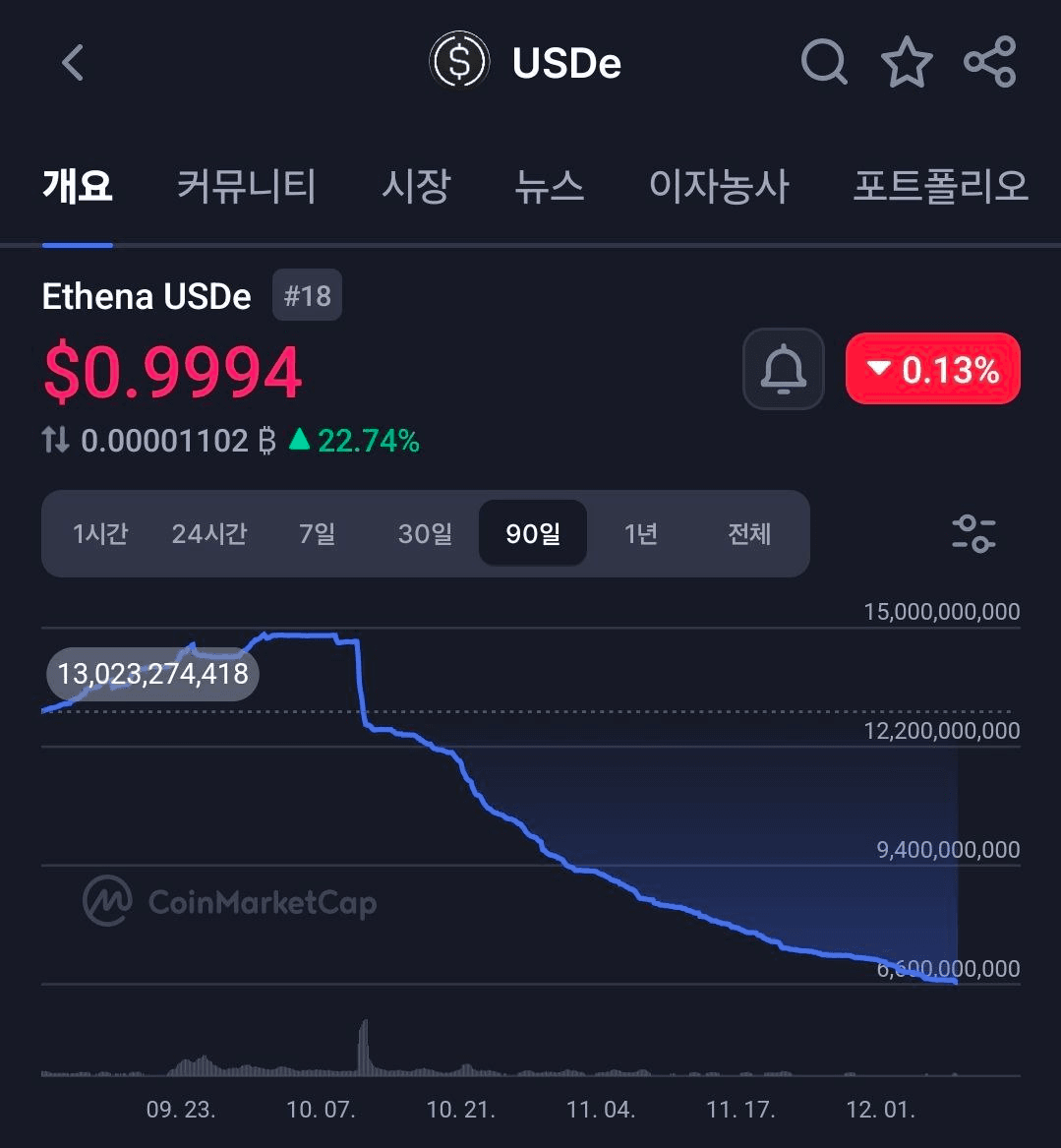Click the USDe coin logo

coord(458,60)
